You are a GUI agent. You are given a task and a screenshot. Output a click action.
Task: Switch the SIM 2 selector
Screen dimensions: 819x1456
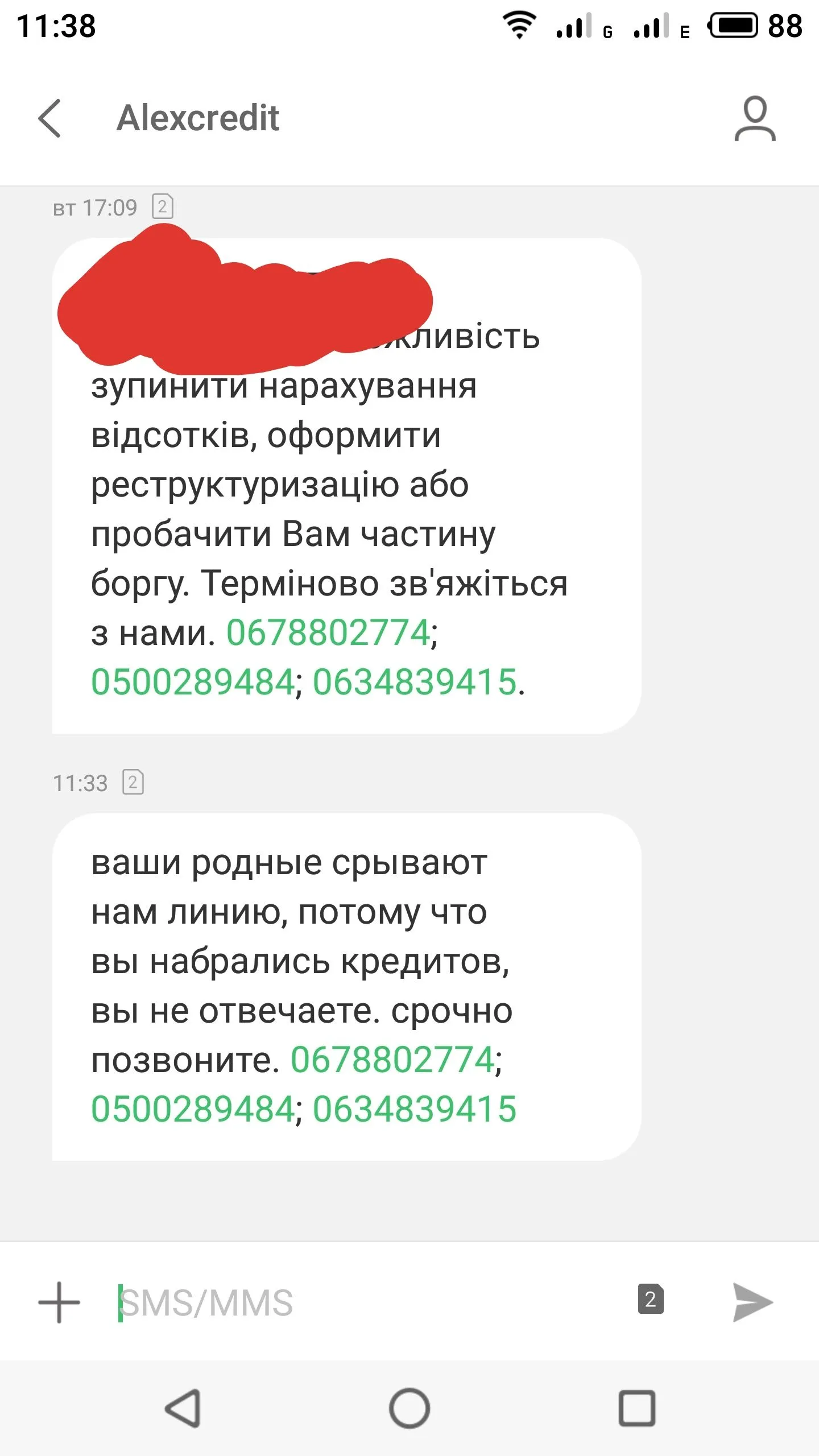[x=651, y=1300]
